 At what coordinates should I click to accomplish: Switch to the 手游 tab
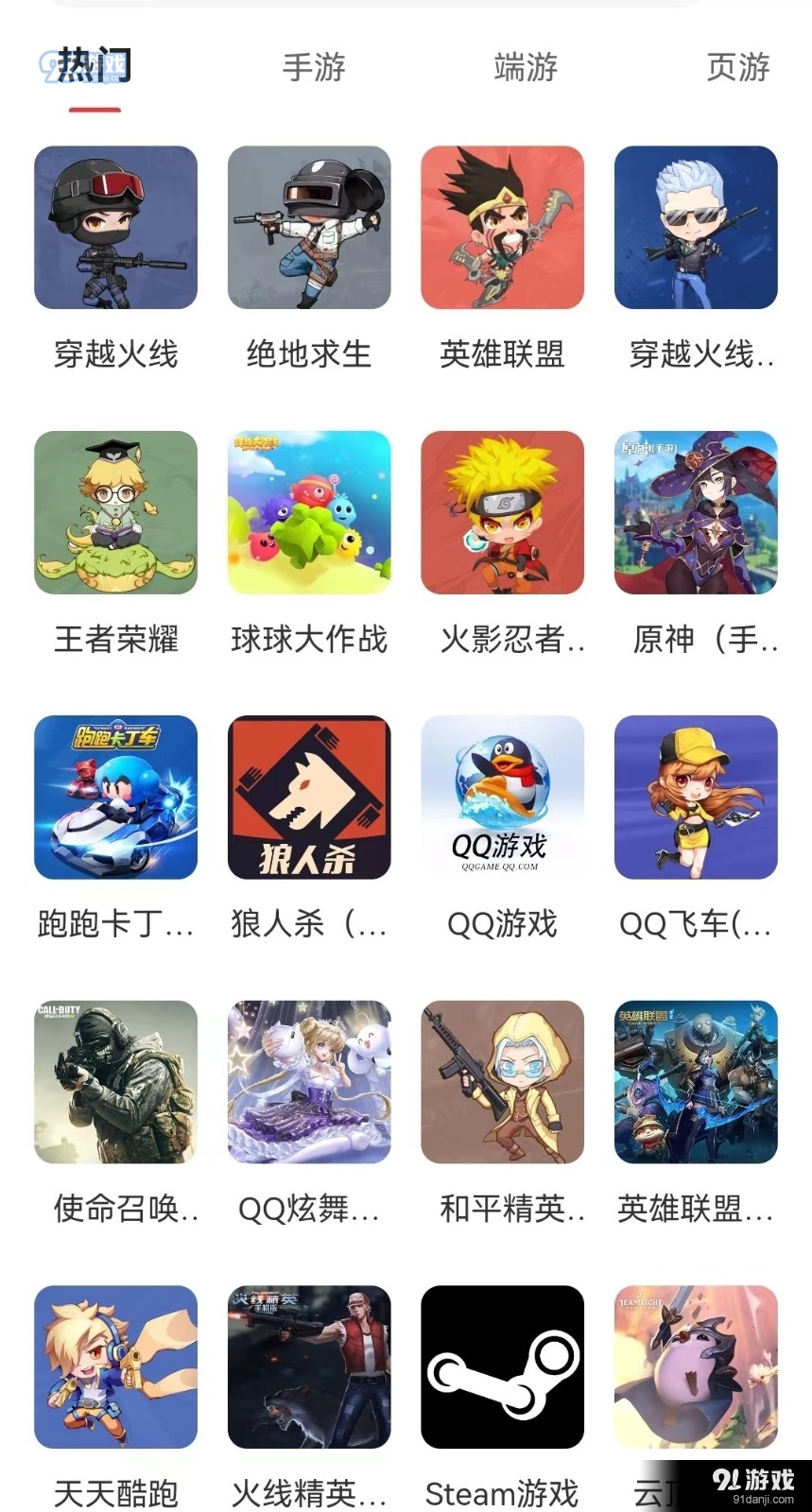click(315, 67)
